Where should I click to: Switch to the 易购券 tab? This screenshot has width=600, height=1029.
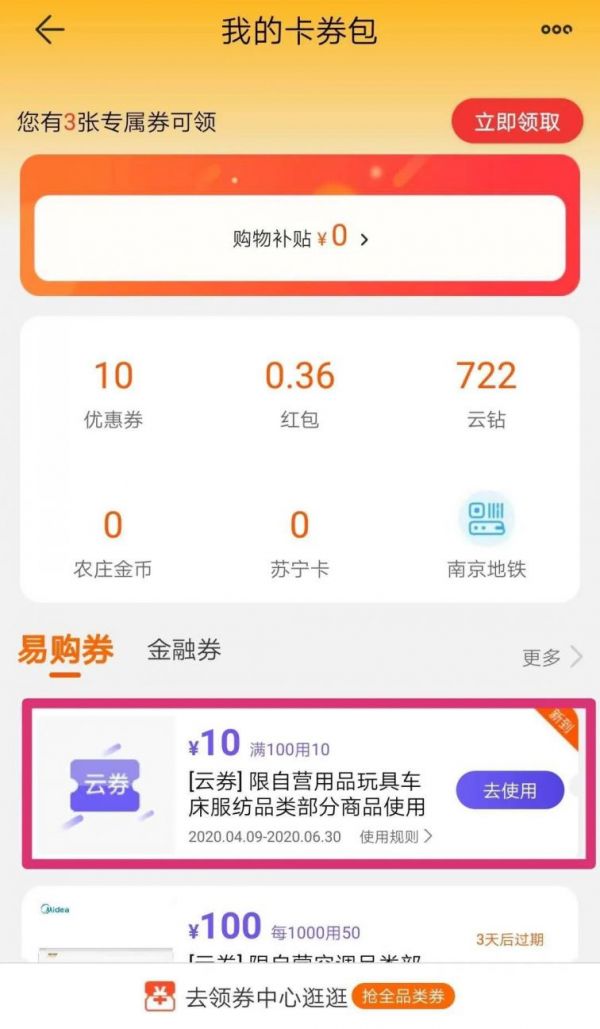(x=65, y=651)
